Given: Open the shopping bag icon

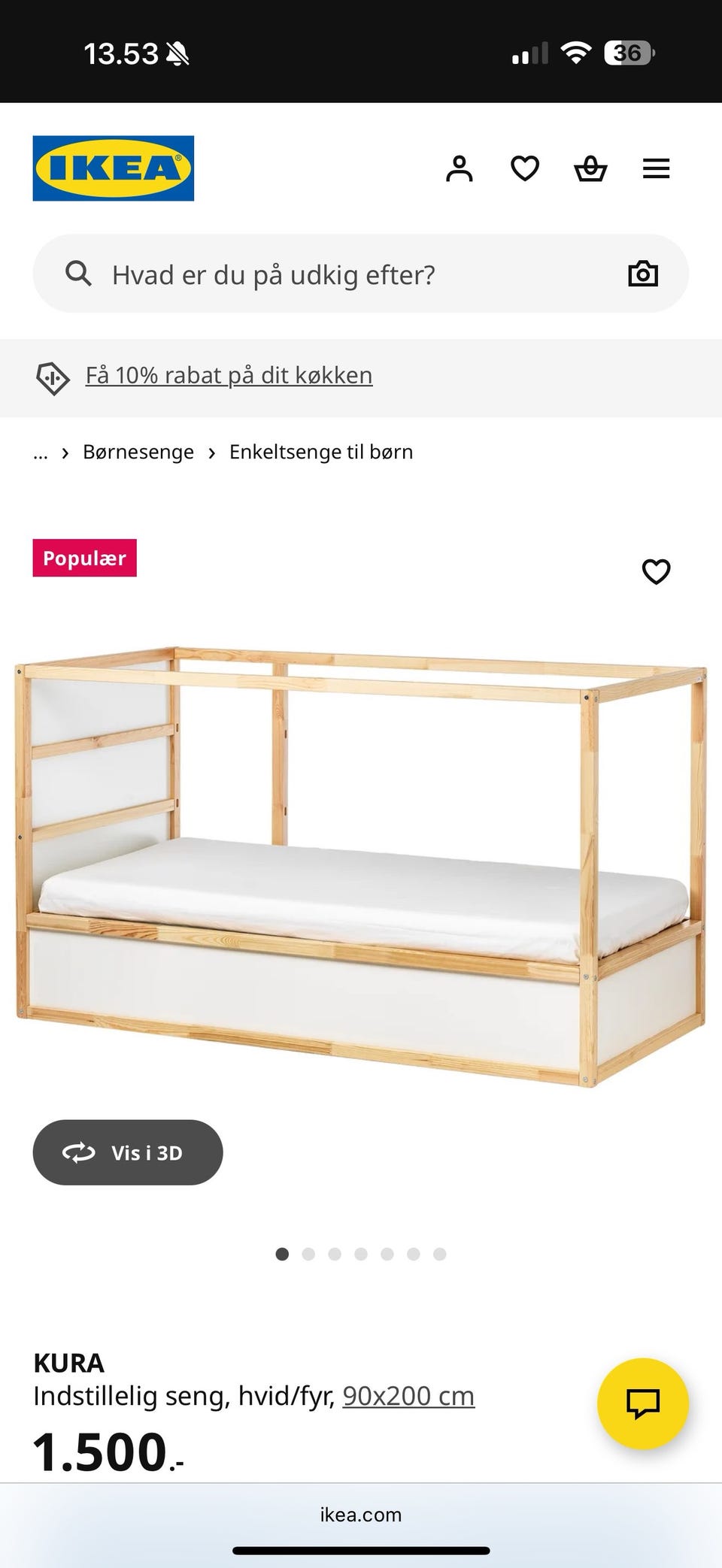Looking at the screenshot, I should pos(591,168).
